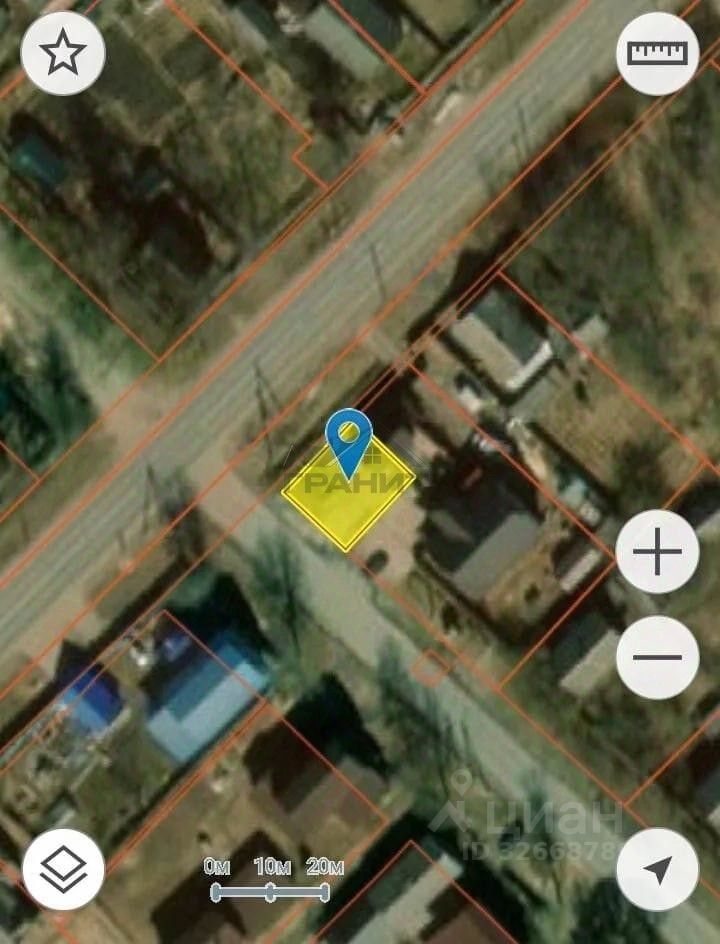The image size is (720, 944).
Task: Add this plot to favorites with the star
Action: [x=63, y=54]
